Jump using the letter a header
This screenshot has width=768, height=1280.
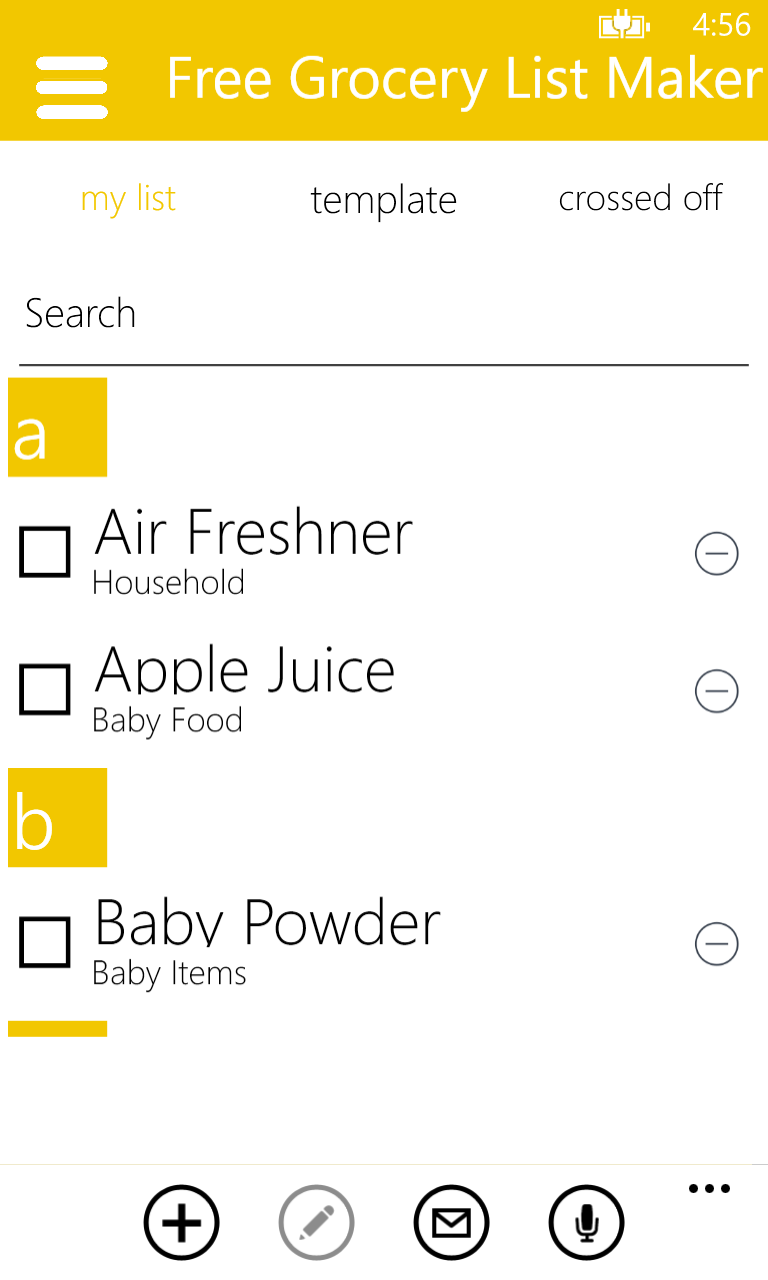[57, 427]
